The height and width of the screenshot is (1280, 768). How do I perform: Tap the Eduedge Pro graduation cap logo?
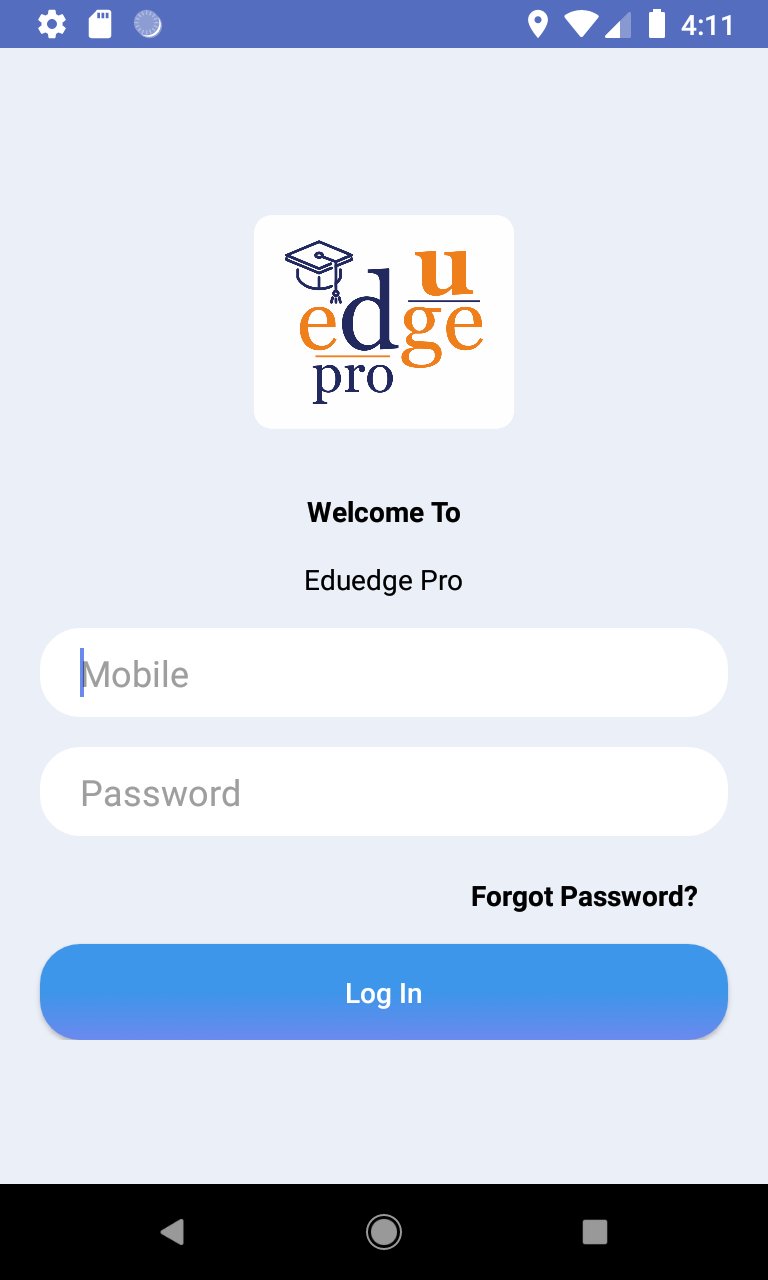[x=320, y=265]
